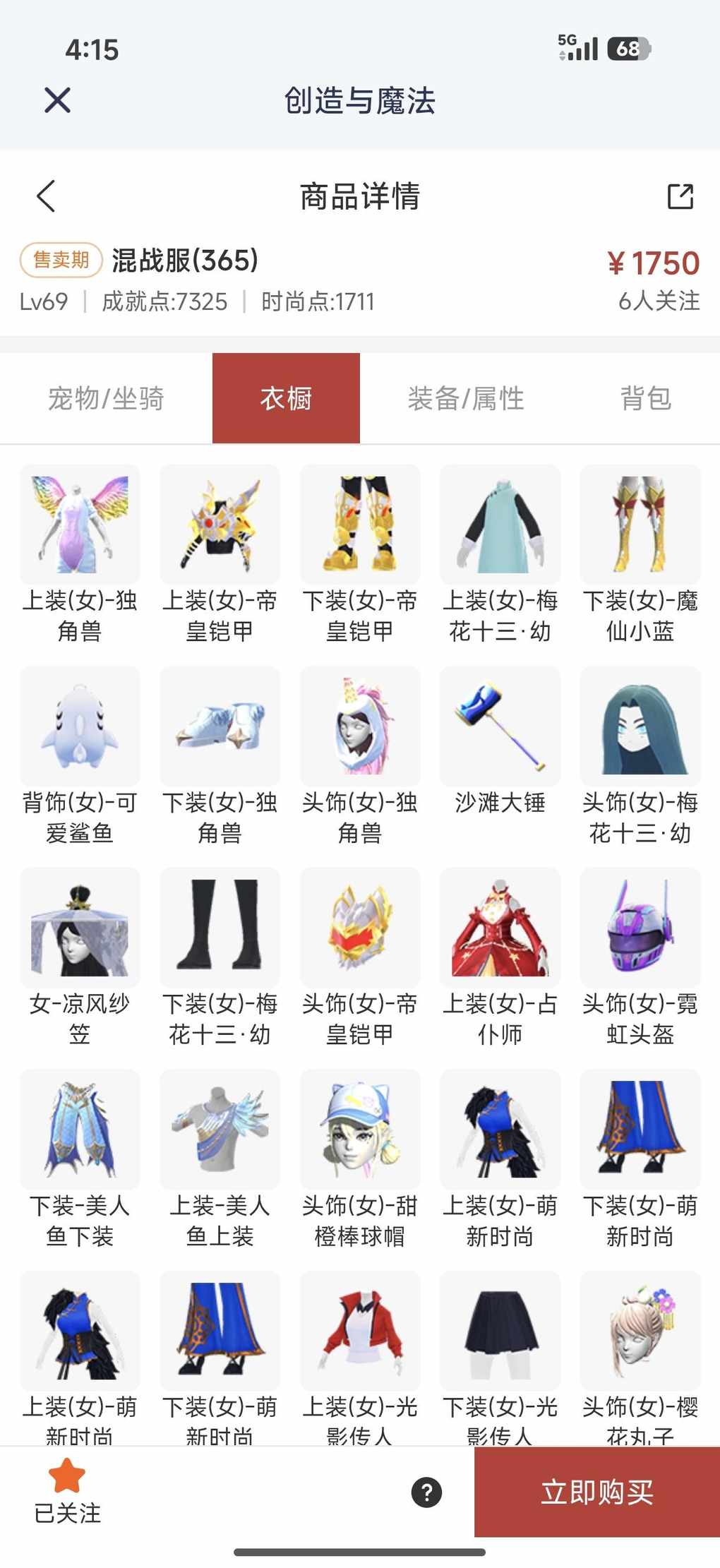Select the 衣橱 tab

(x=286, y=398)
